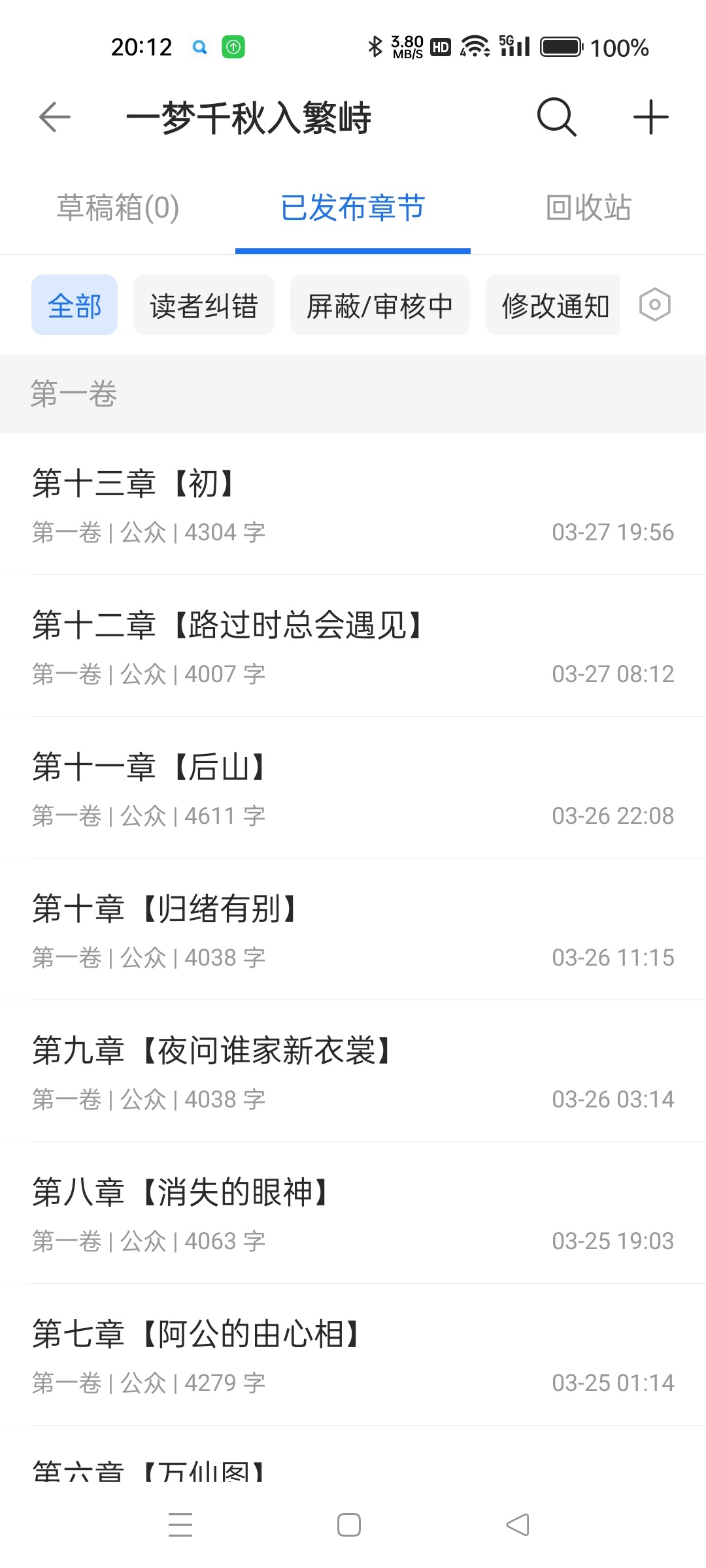The height and width of the screenshot is (1568, 706).
Task: Open 第九章【夜问谁家新衣裳】
Action: [353, 1071]
